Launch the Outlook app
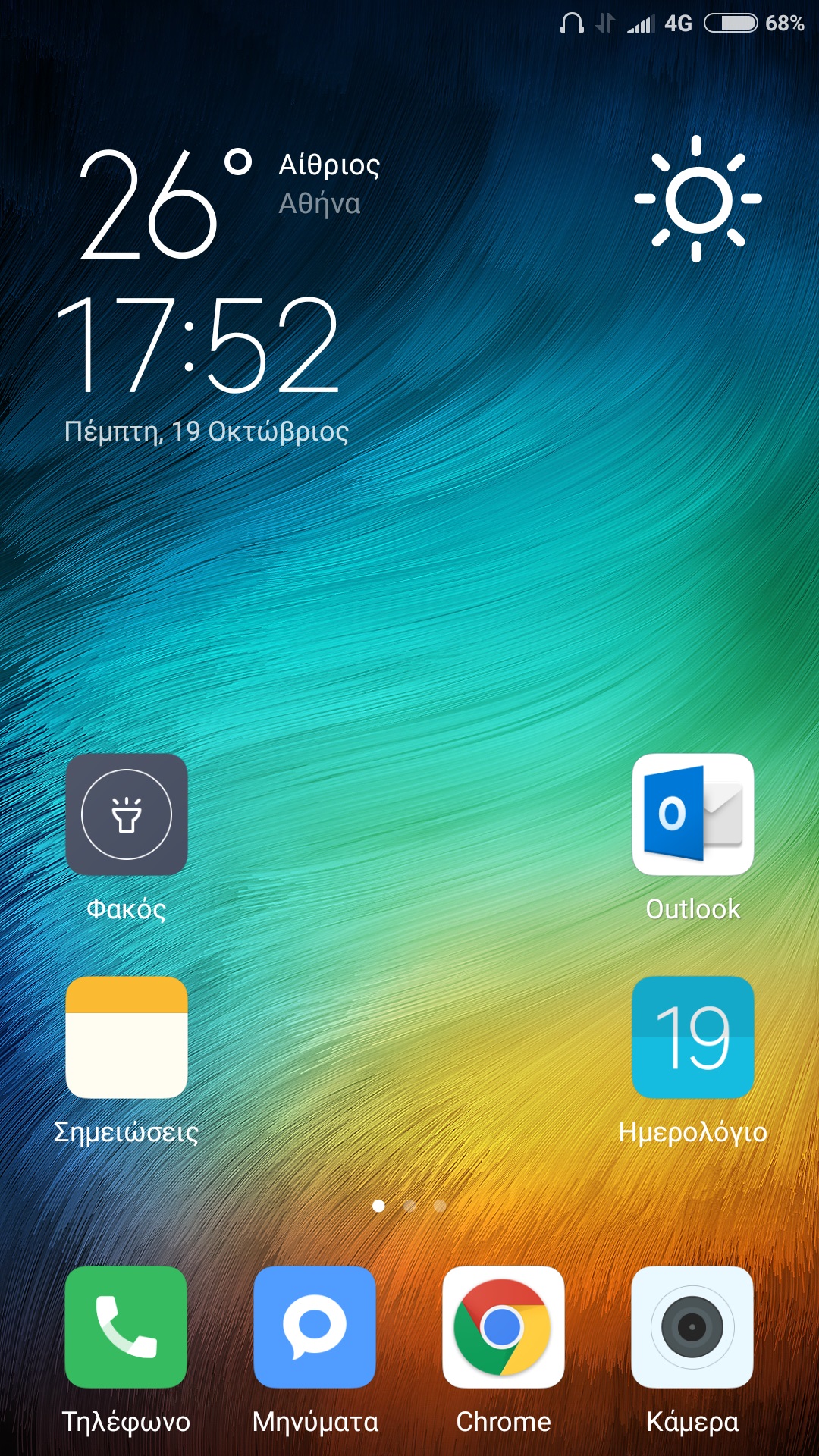 coord(692,814)
